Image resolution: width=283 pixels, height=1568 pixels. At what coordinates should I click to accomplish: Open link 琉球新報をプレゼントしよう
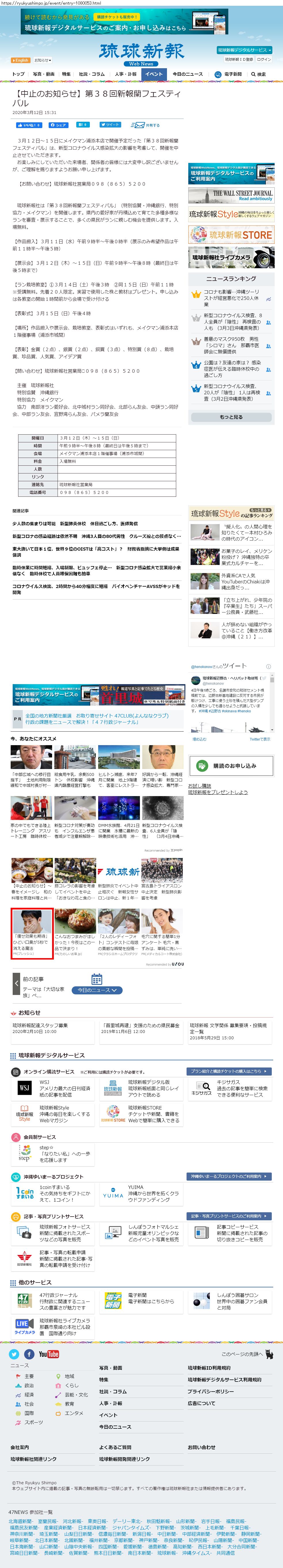coord(217,792)
